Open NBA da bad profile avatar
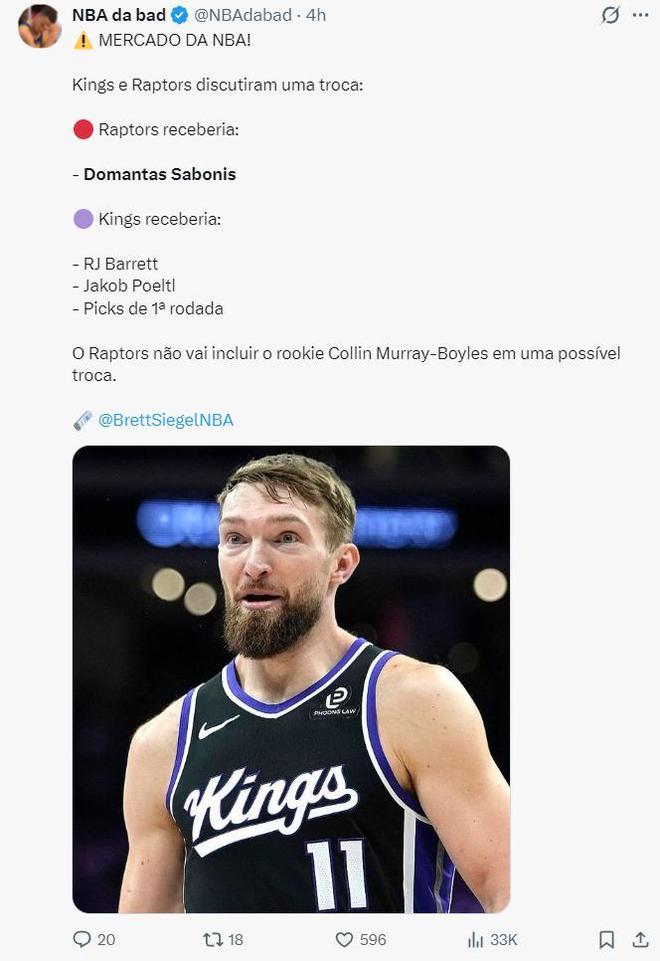Viewport: 660px width, 961px height. (x=39, y=26)
